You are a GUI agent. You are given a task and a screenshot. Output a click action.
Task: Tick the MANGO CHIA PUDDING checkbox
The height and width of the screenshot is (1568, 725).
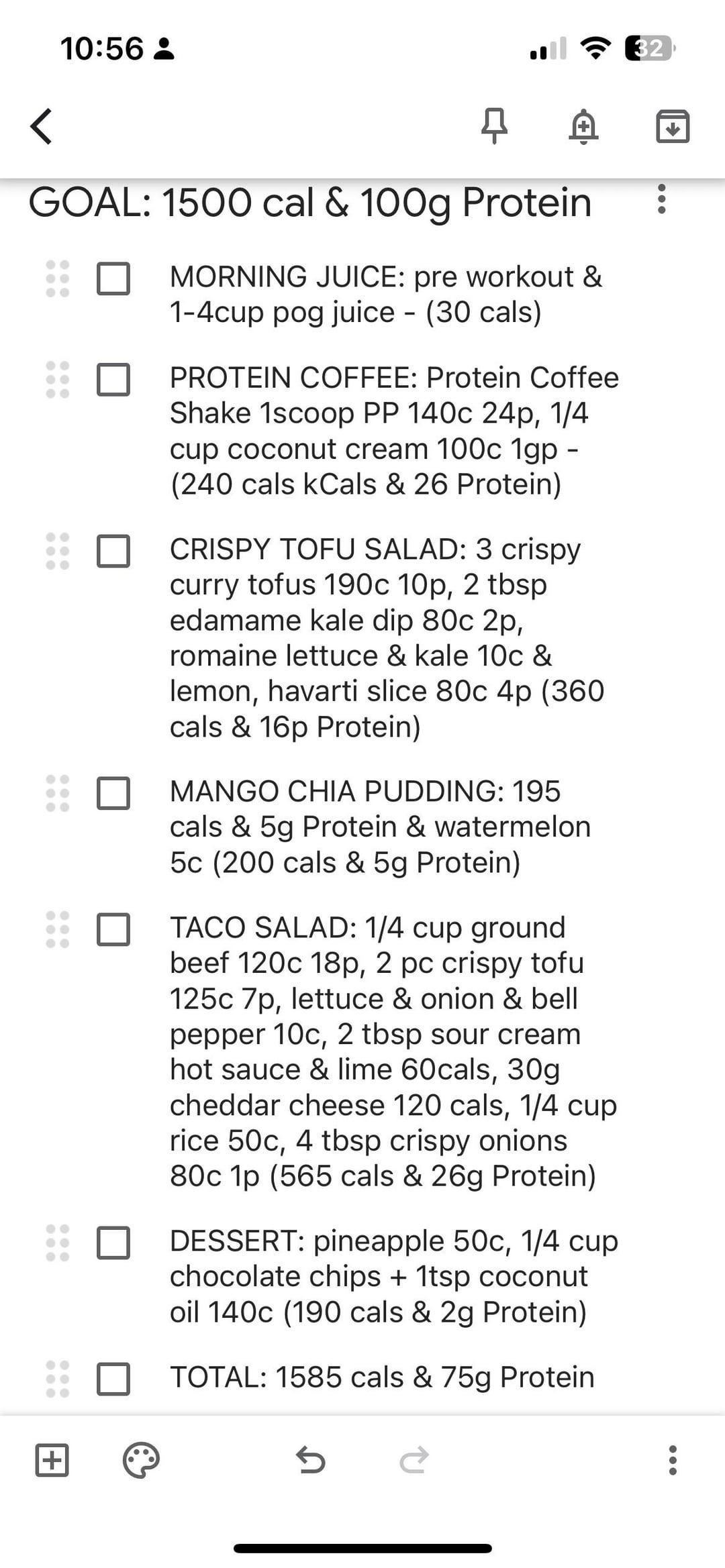point(113,793)
